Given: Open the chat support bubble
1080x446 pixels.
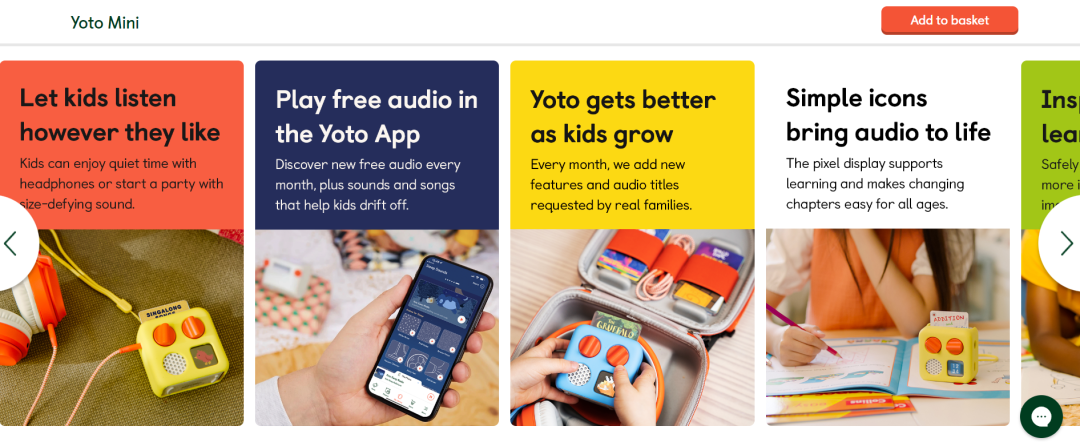Looking at the screenshot, I should click(x=1040, y=416).
